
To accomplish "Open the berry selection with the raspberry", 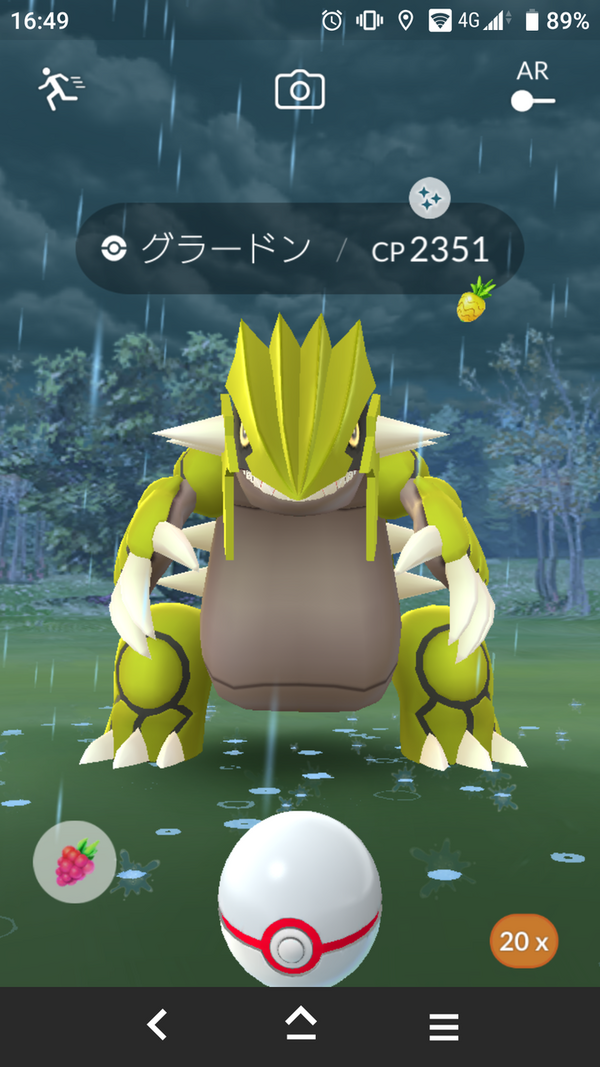I will click(74, 862).
